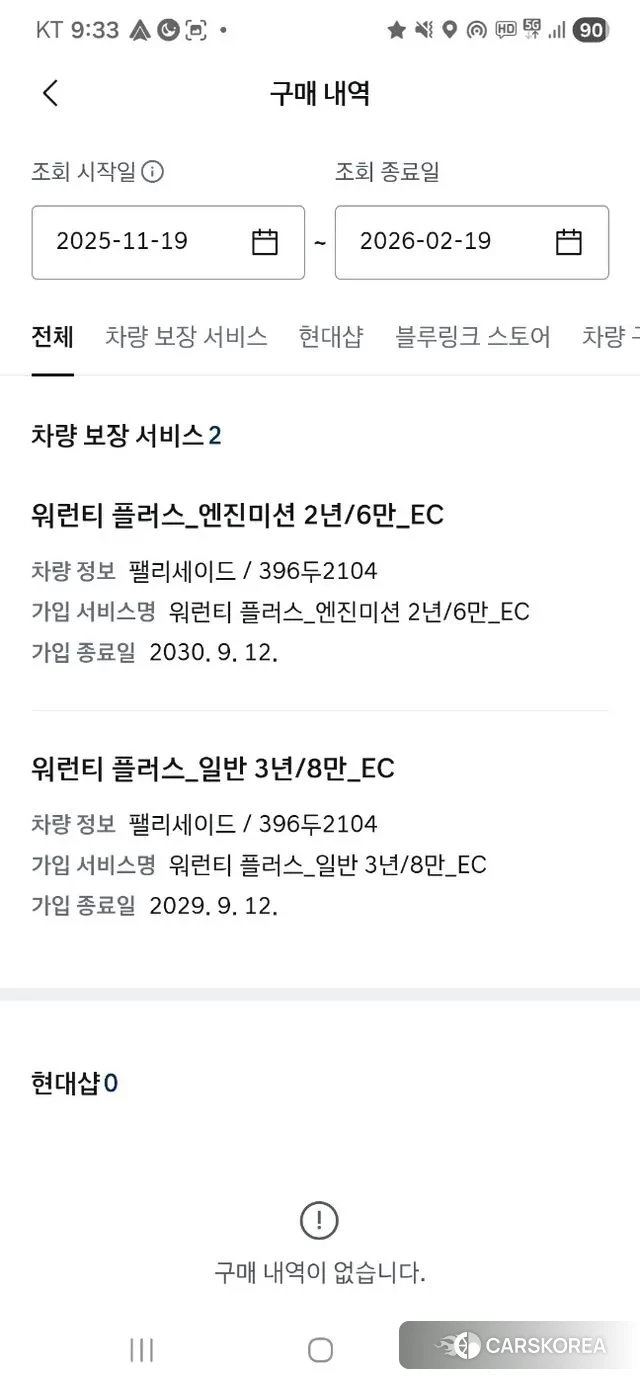Tap the system home button
Screen dimensions: 640x1387
tap(320, 1350)
